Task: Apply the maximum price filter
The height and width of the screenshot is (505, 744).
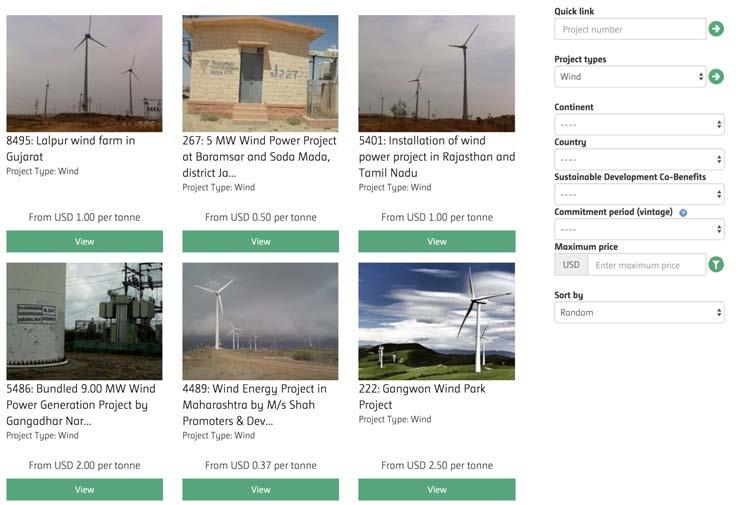Action: click(716, 265)
